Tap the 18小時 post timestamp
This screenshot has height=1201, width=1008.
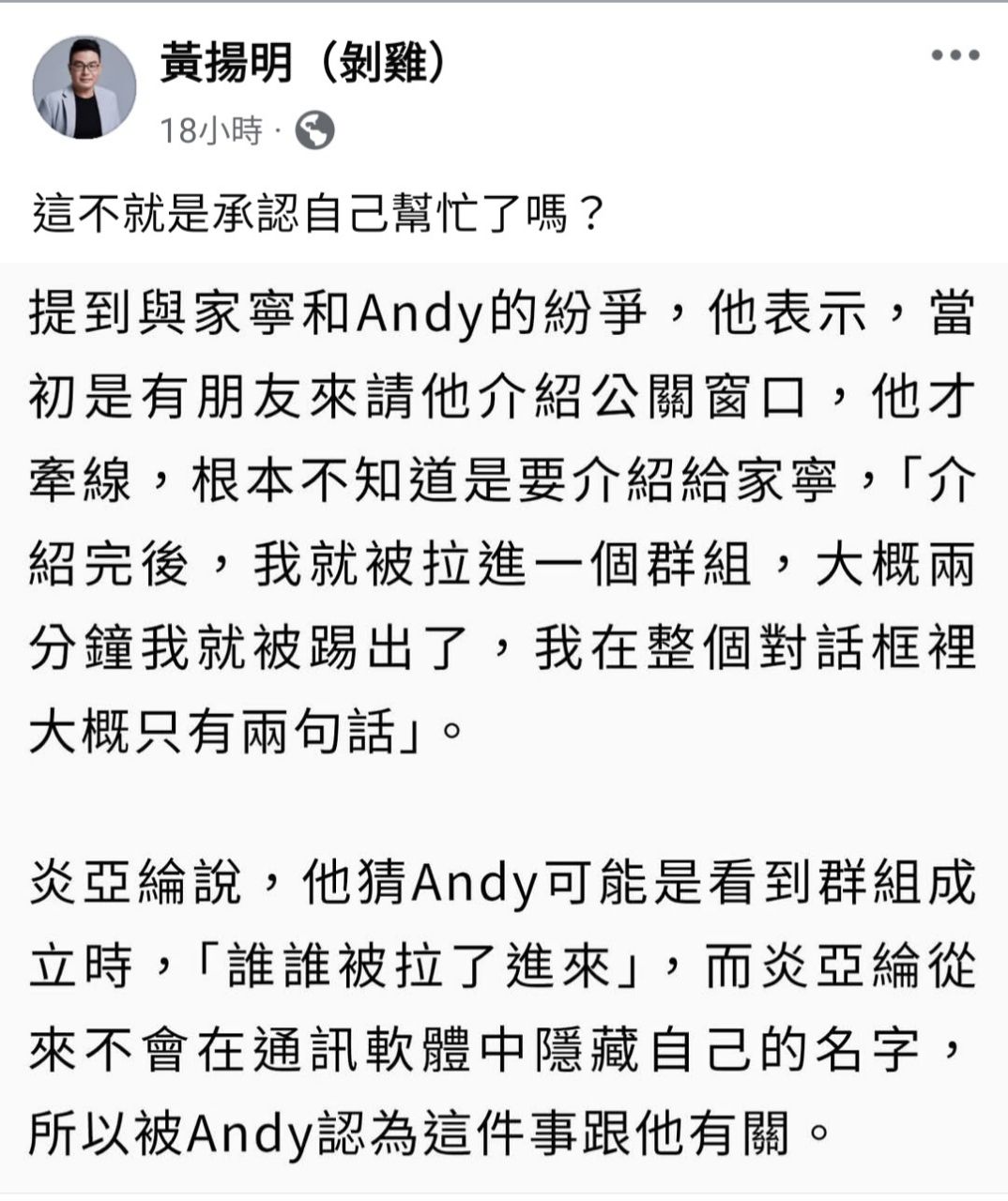210,130
